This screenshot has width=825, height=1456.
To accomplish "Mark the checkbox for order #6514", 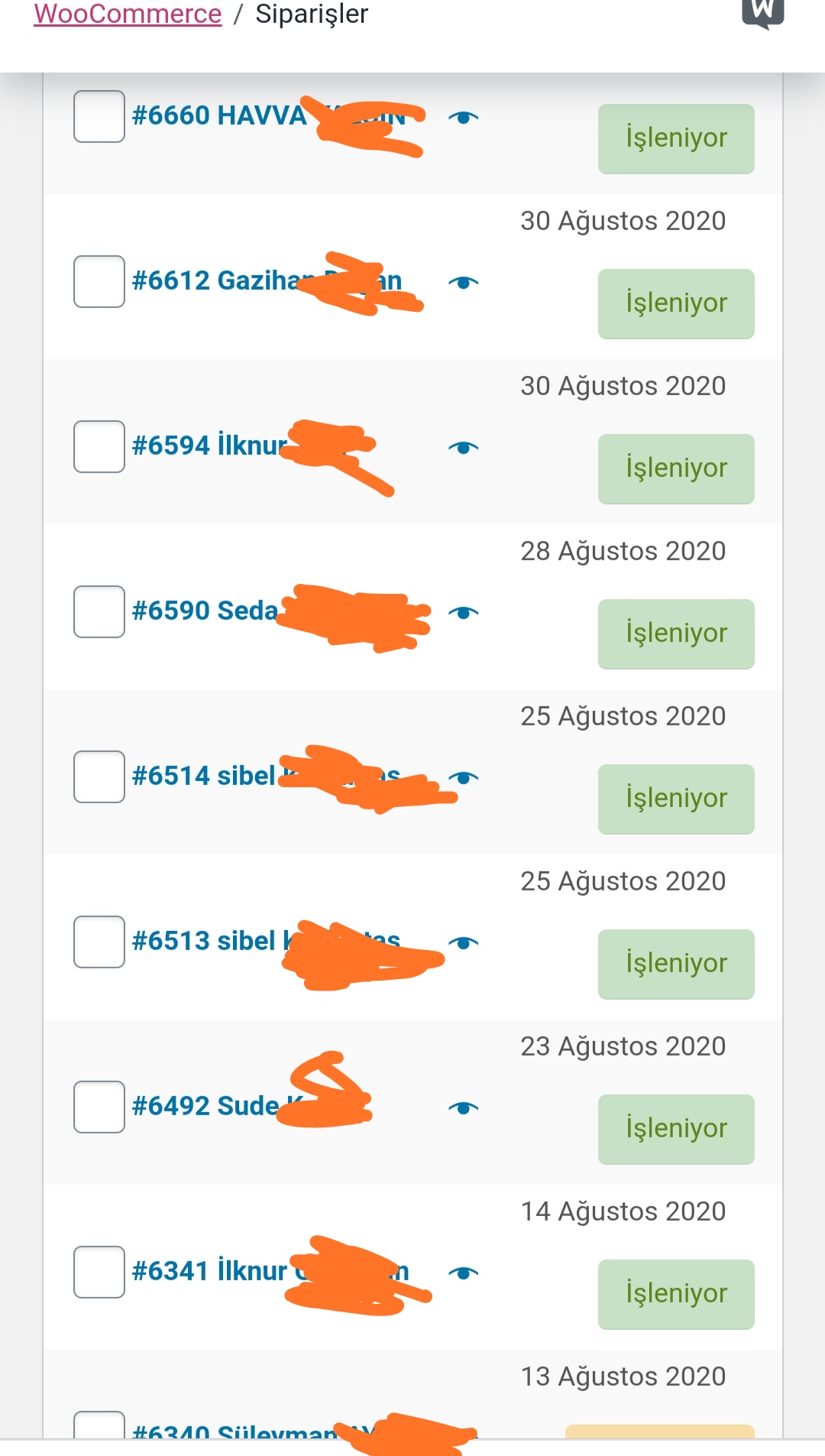I will [x=99, y=777].
